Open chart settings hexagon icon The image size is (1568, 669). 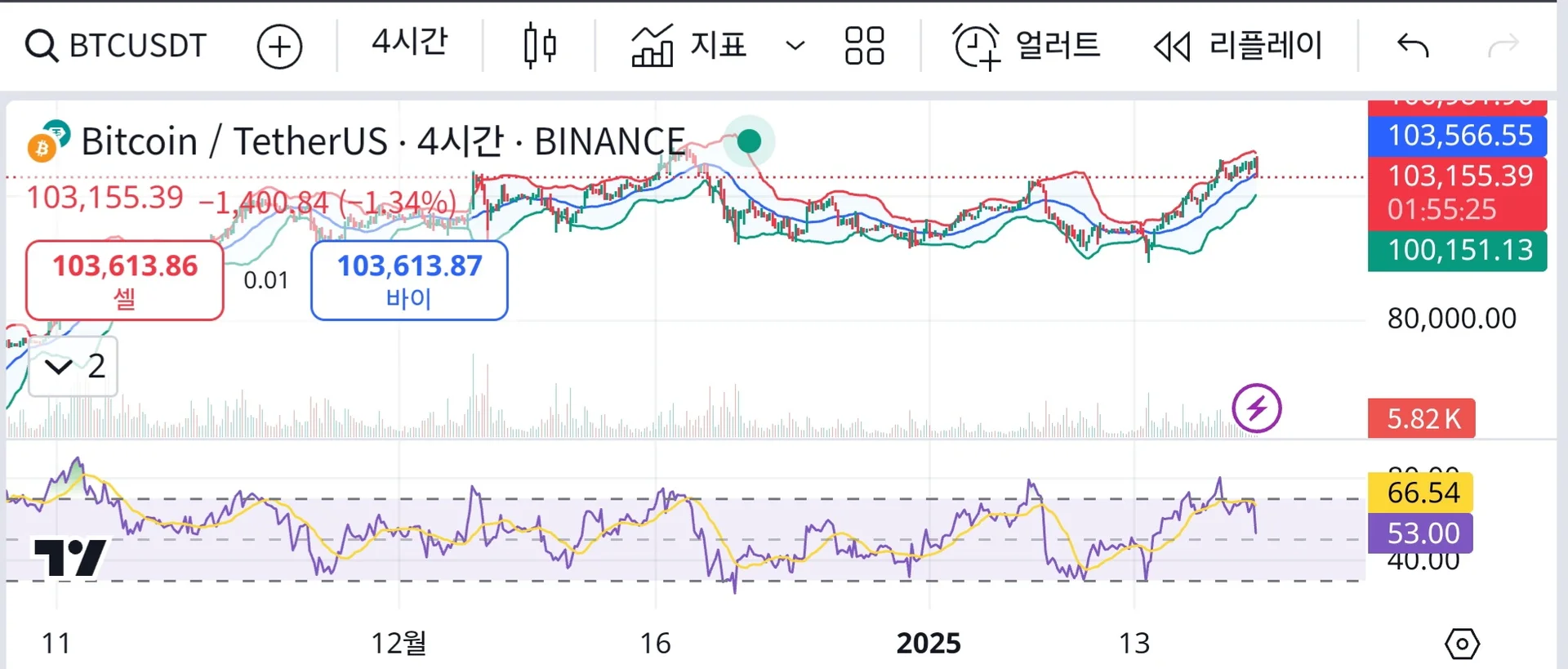click(x=1461, y=644)
